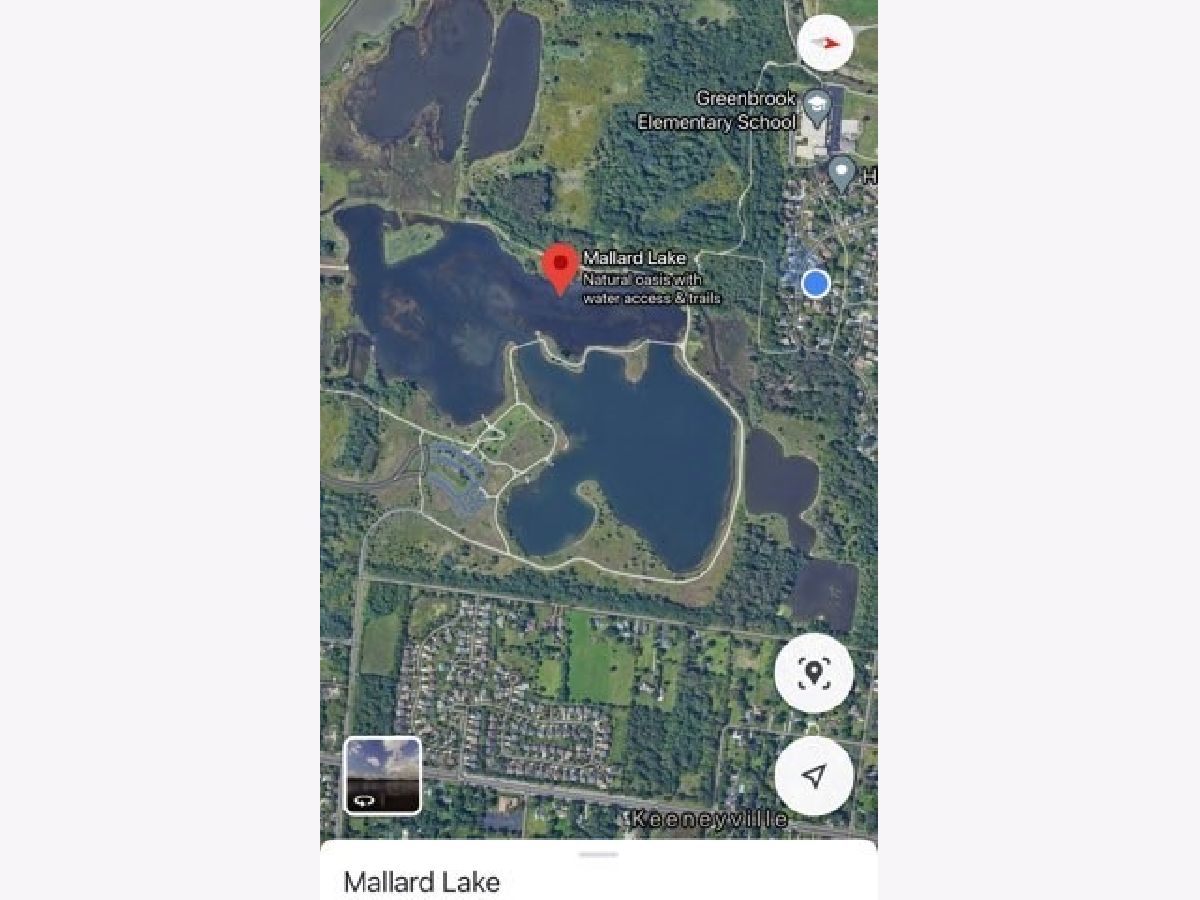Tap the blue current-location dot
The width and height of the screenshot is (1200, 900).
816,284
